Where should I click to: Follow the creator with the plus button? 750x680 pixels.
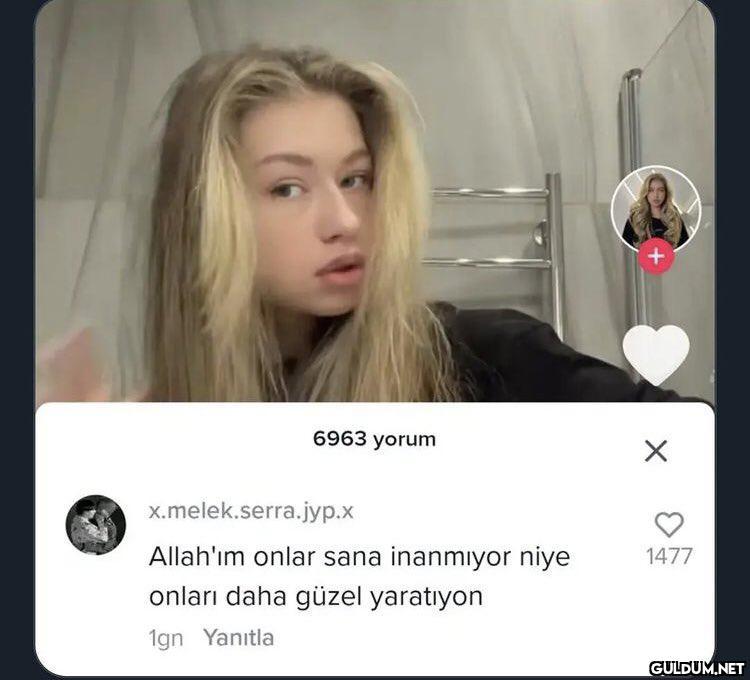pos(656,257)
